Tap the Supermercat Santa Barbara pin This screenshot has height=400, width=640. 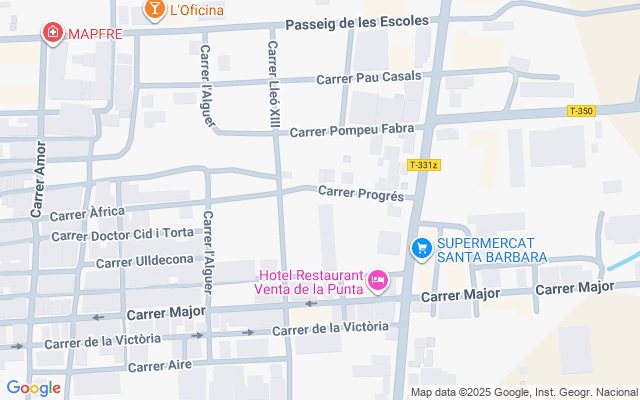click(x=422, y=247)
